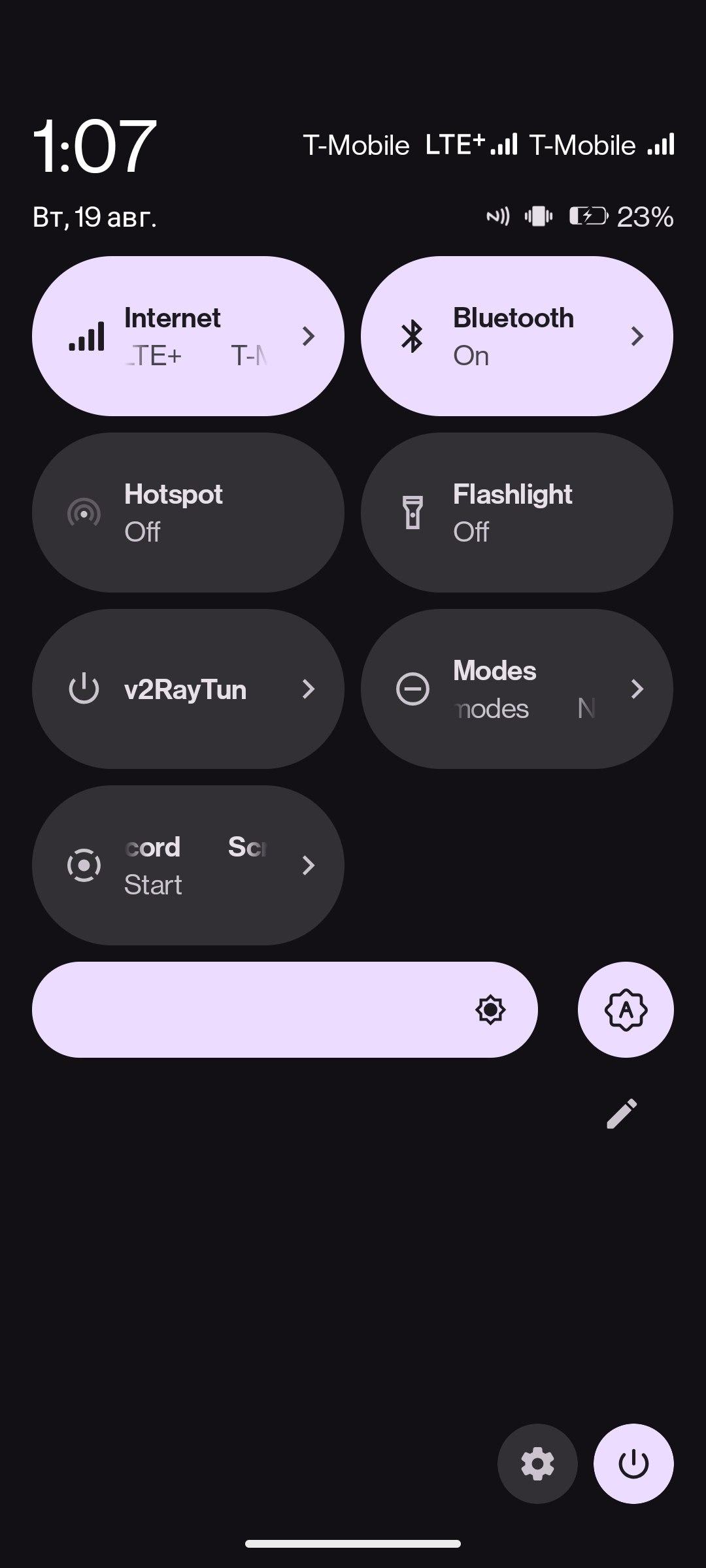The height and width of the screenshot is (1568, 706).
Task: Open the Internet tile
Action: [188, 336]
